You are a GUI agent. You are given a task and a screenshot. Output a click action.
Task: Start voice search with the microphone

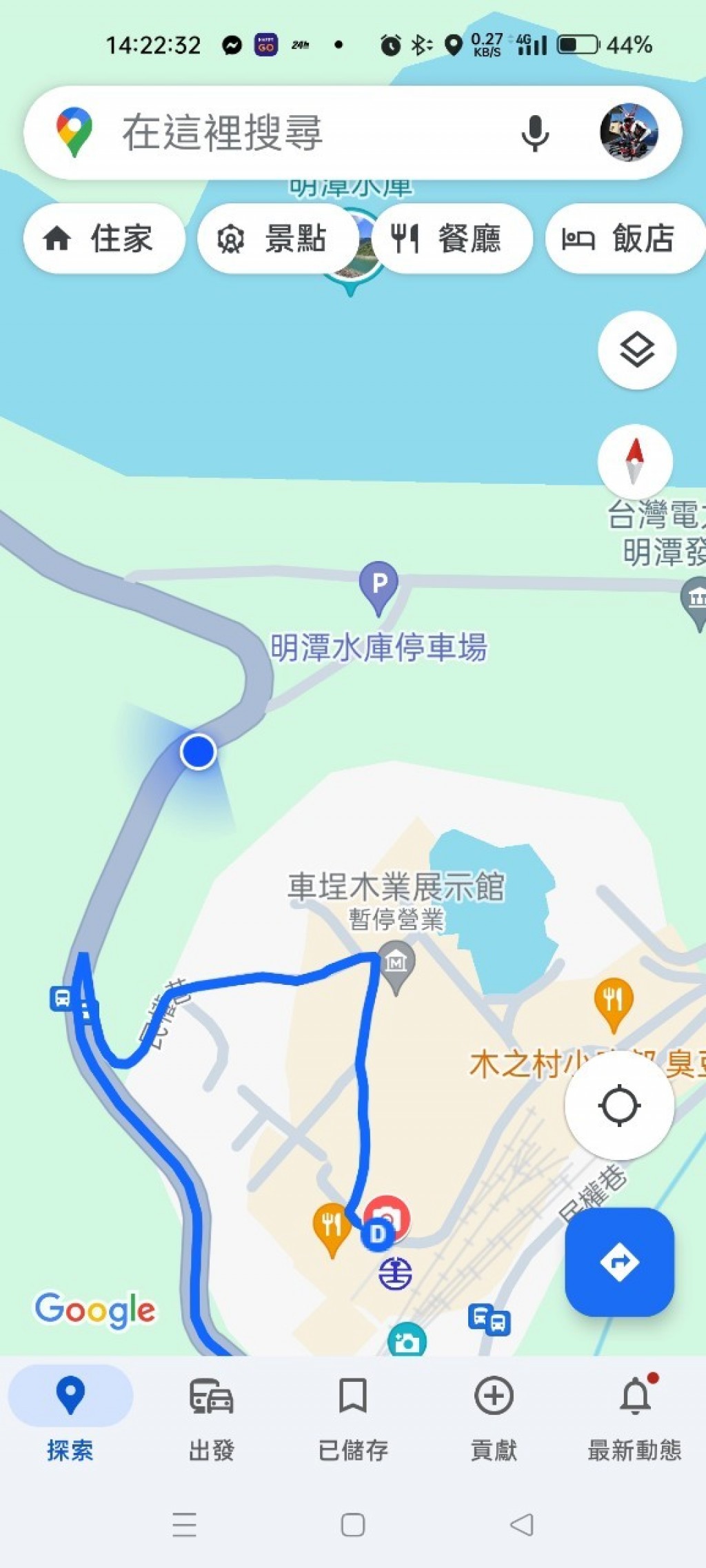pos(535,133)
